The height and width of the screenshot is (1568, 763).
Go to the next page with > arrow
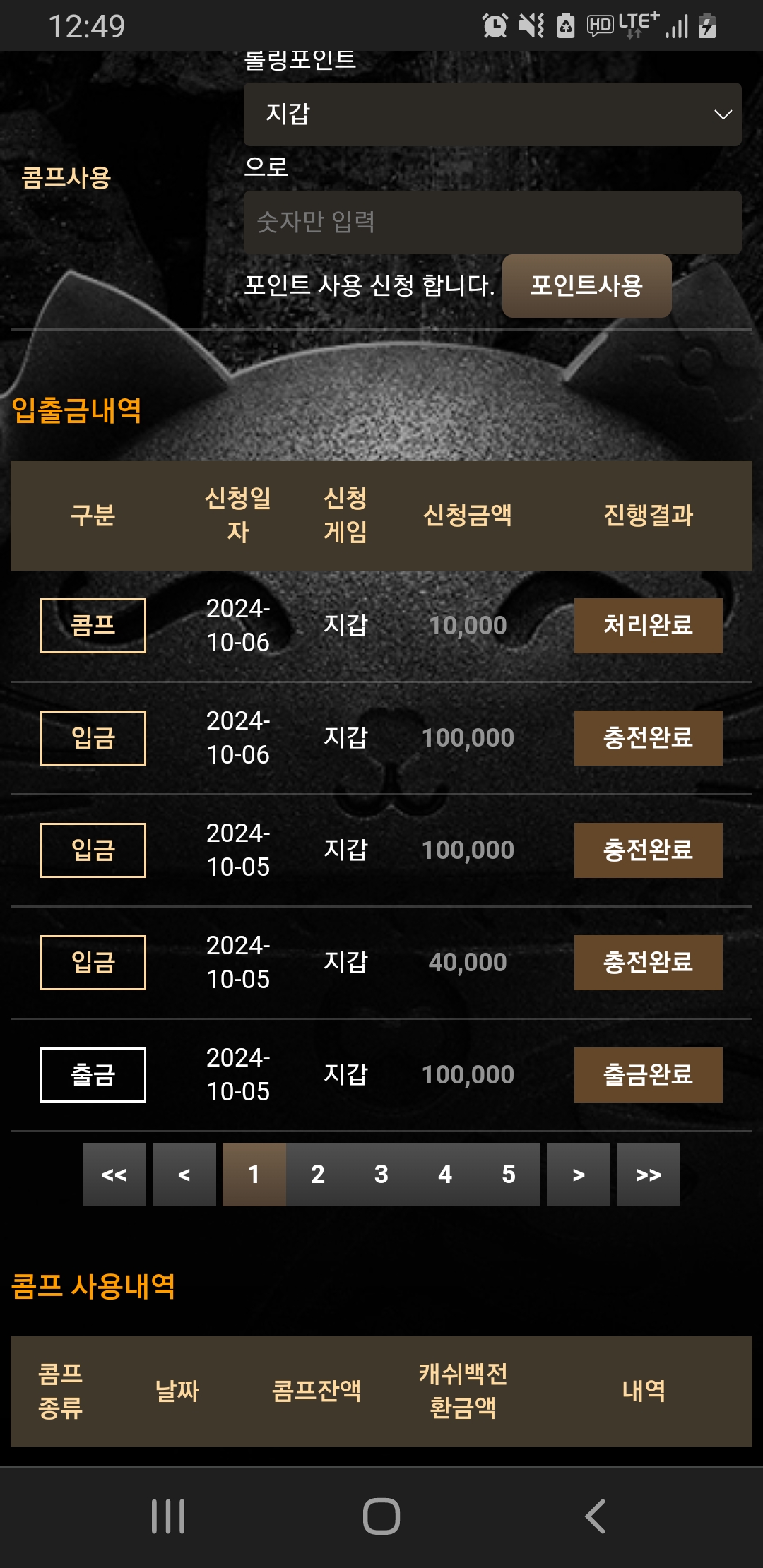[579, 1175]
